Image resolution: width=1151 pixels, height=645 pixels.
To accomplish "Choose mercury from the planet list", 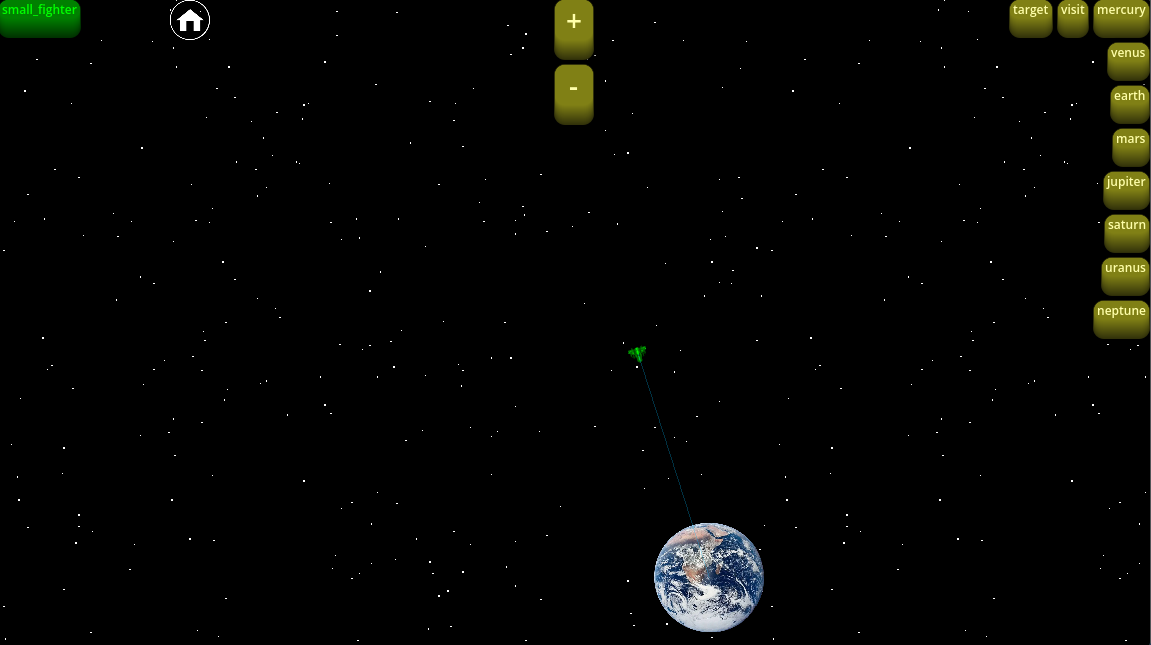I will tap(1121, 18).
